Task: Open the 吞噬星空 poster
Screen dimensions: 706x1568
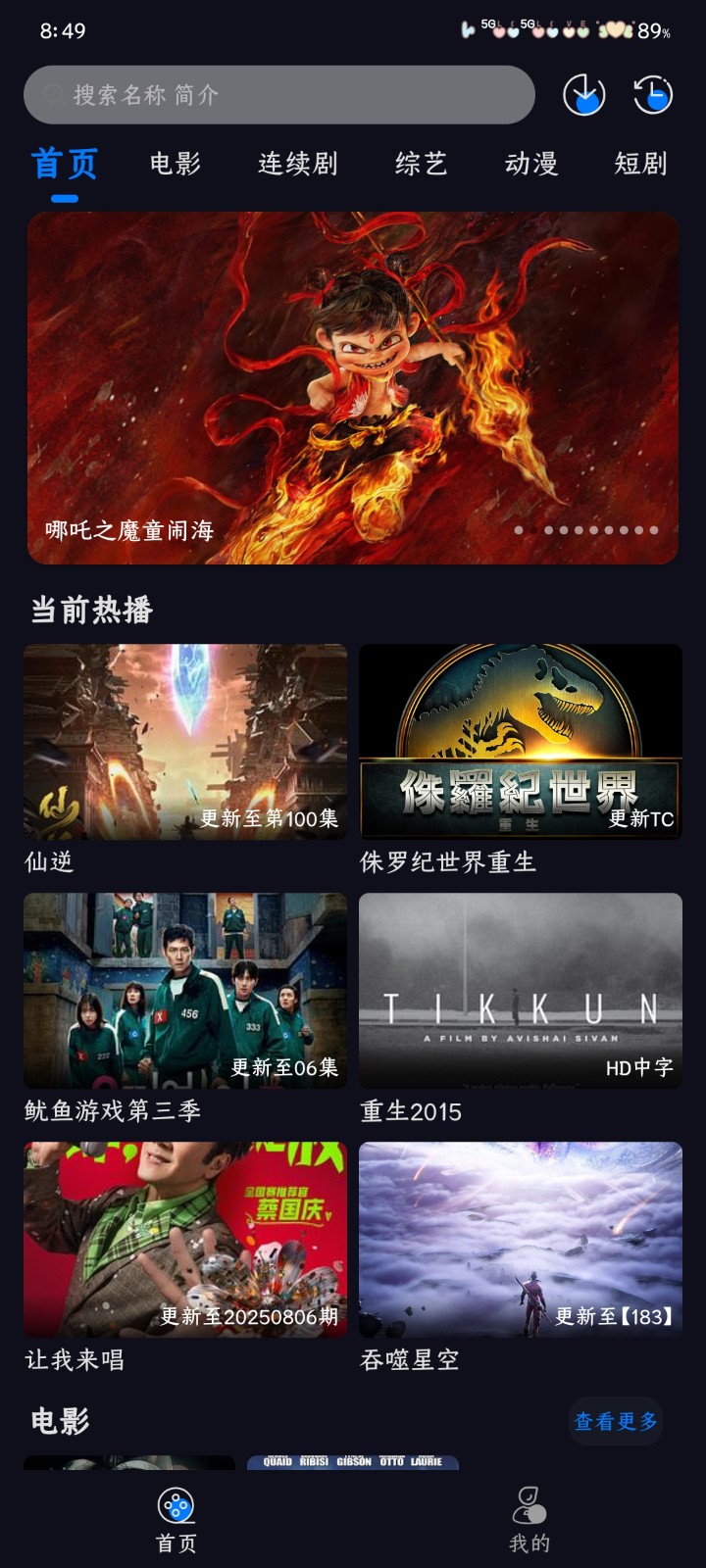Action: (520, 1240)
